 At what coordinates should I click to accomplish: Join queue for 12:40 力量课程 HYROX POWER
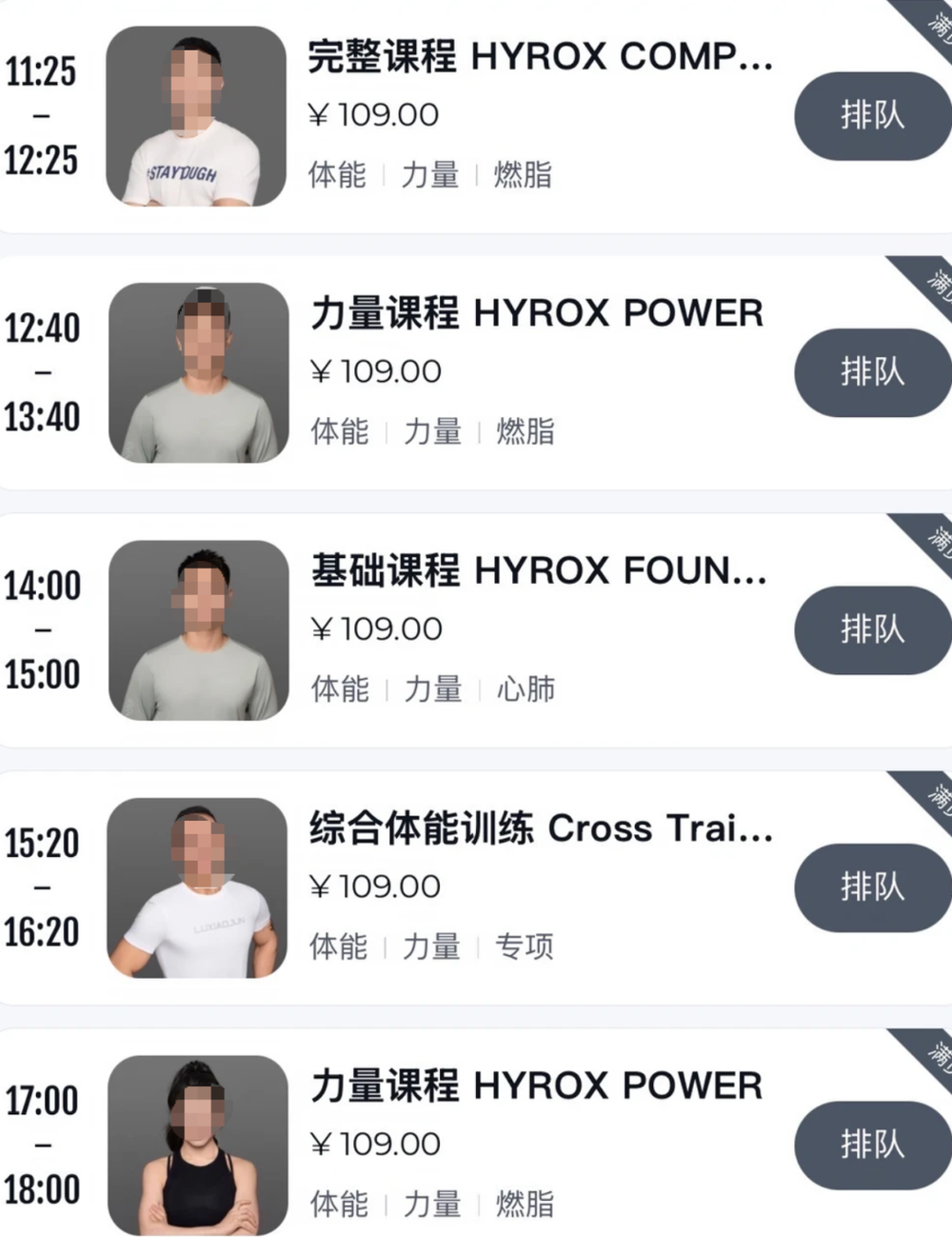click(873, 372)
